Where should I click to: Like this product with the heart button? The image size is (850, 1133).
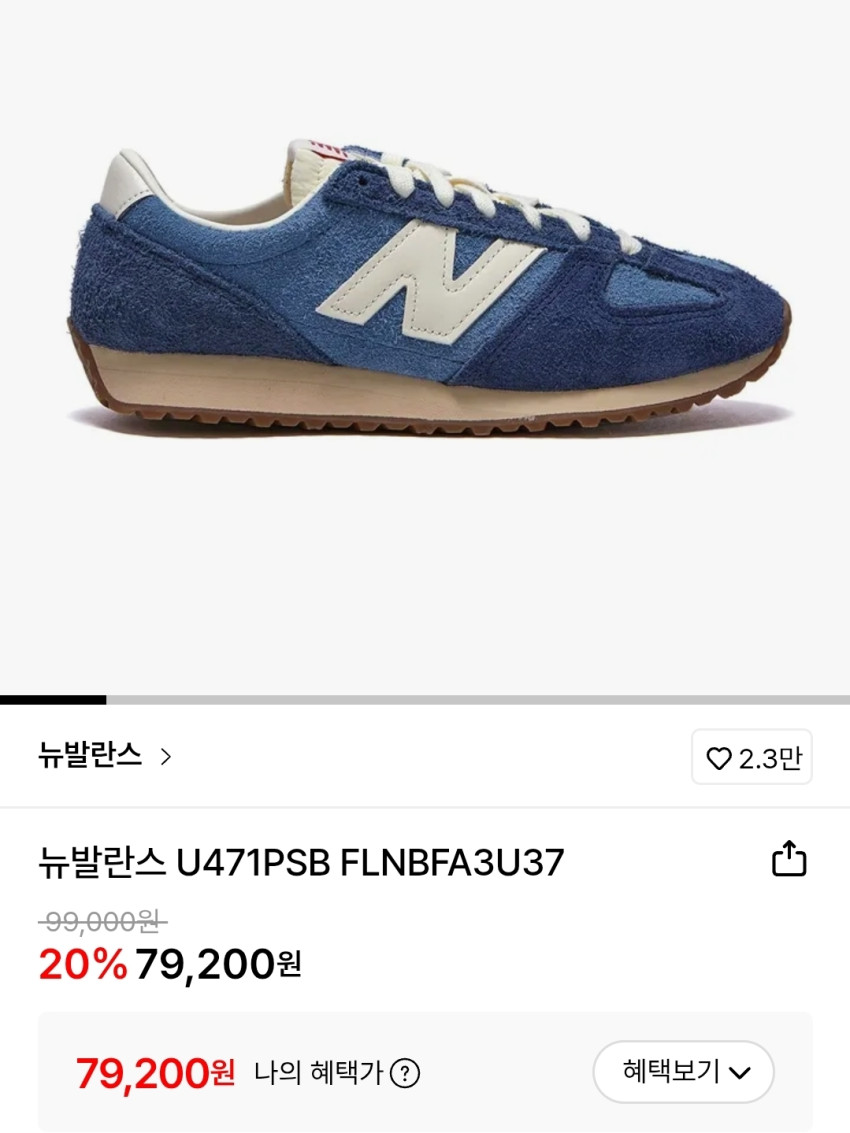pos(751,758)
